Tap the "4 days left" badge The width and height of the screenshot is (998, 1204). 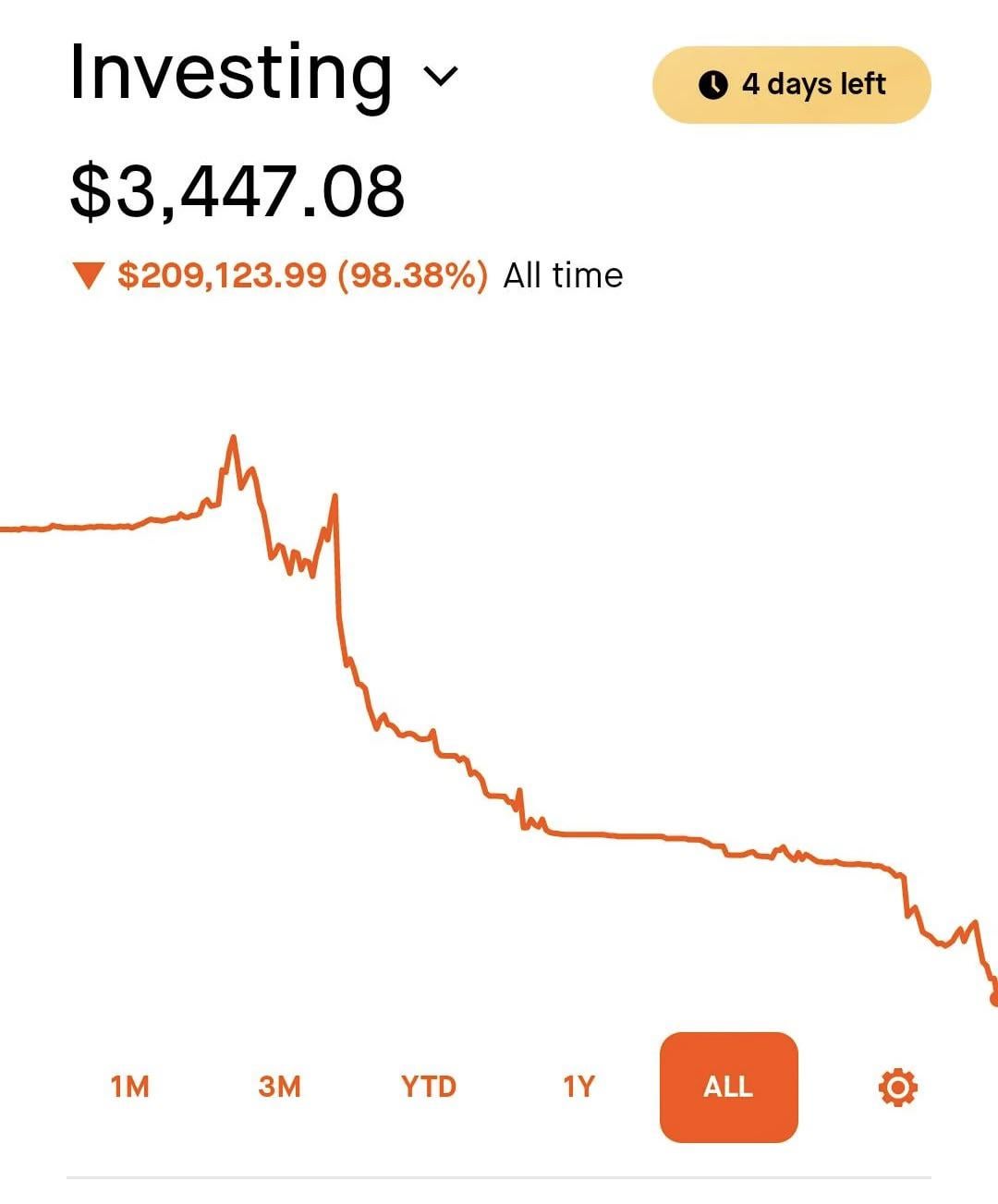(790, 84)
